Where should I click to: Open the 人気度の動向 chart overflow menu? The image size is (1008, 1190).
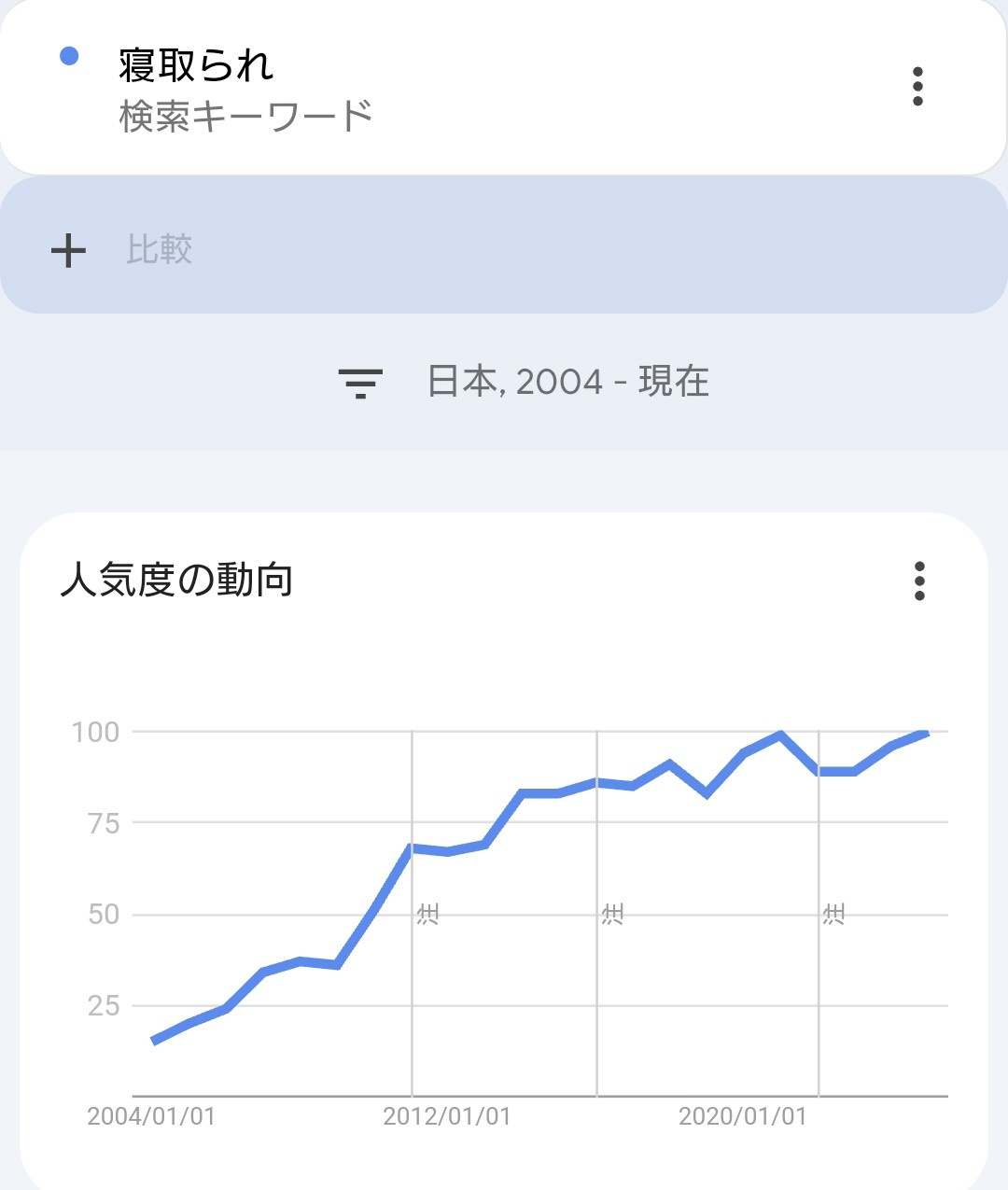[919, 581]
